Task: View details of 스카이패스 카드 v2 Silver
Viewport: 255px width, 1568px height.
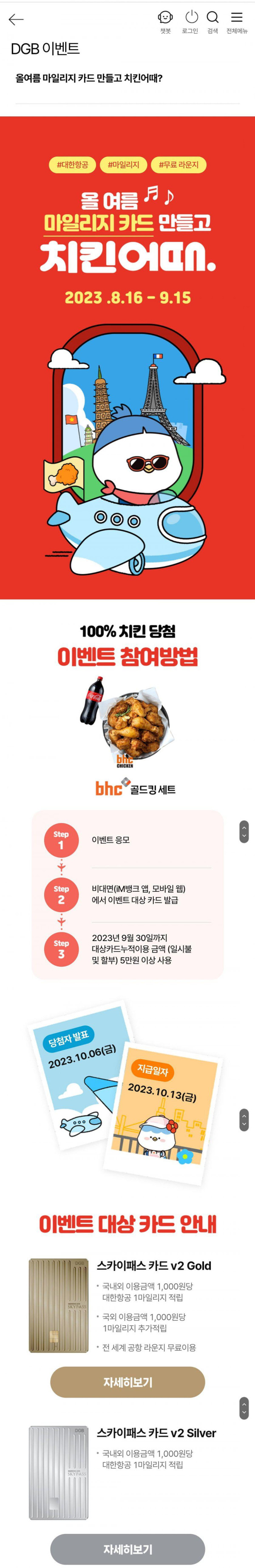Action: click(127, 1548)
